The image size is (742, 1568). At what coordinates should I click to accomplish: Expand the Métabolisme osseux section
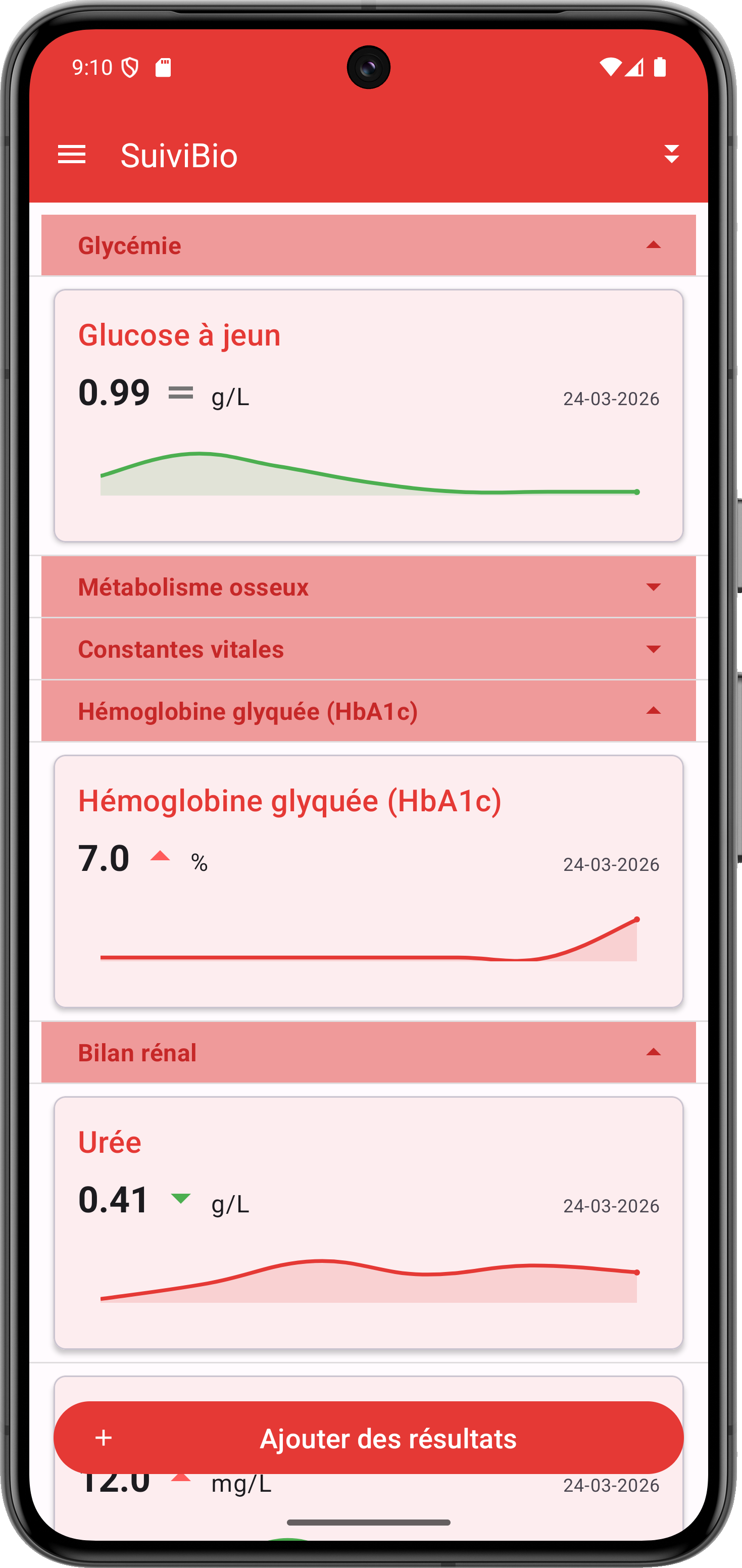point(654,587)
